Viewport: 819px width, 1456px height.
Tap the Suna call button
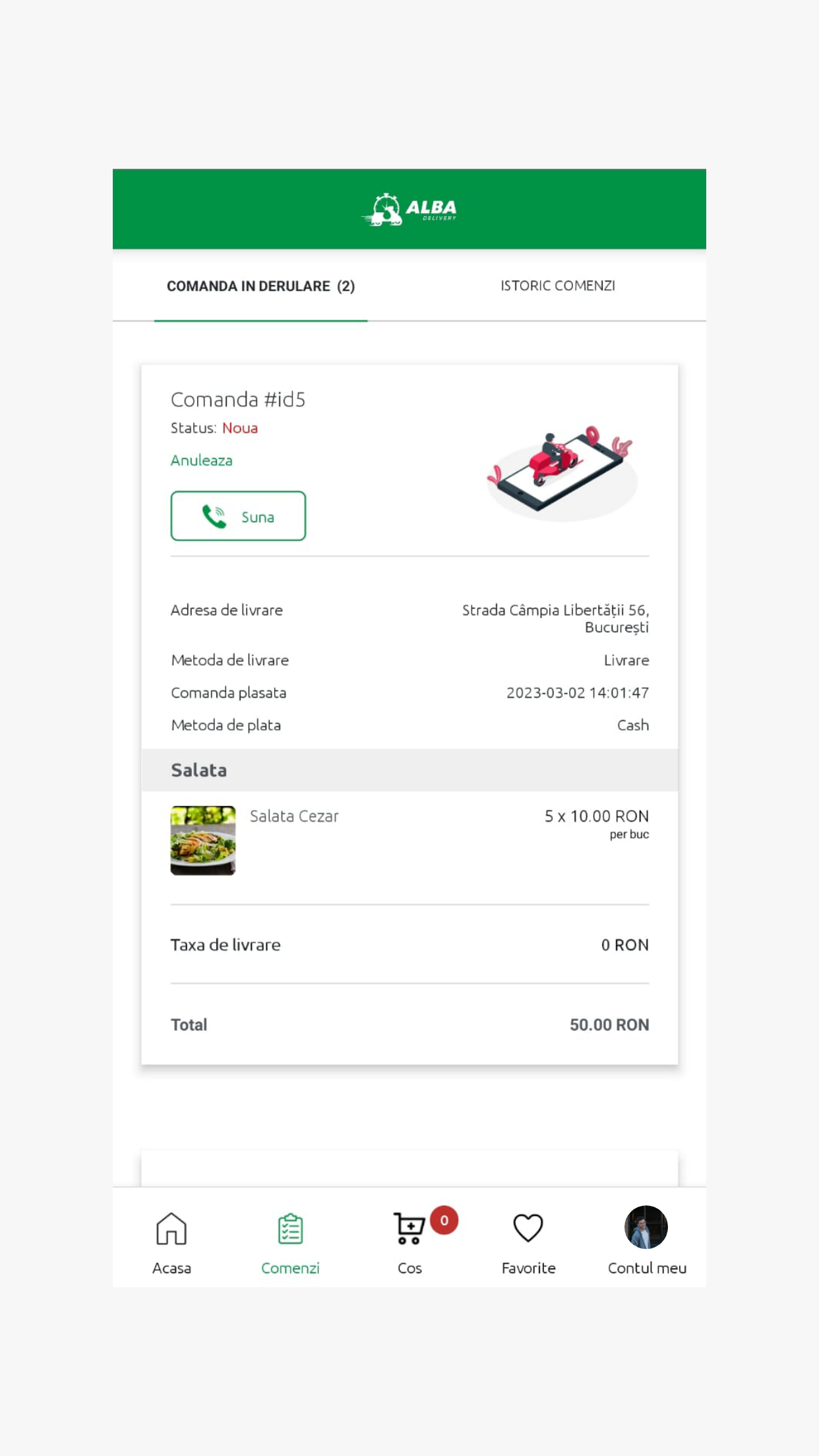(x=238, y=516)
